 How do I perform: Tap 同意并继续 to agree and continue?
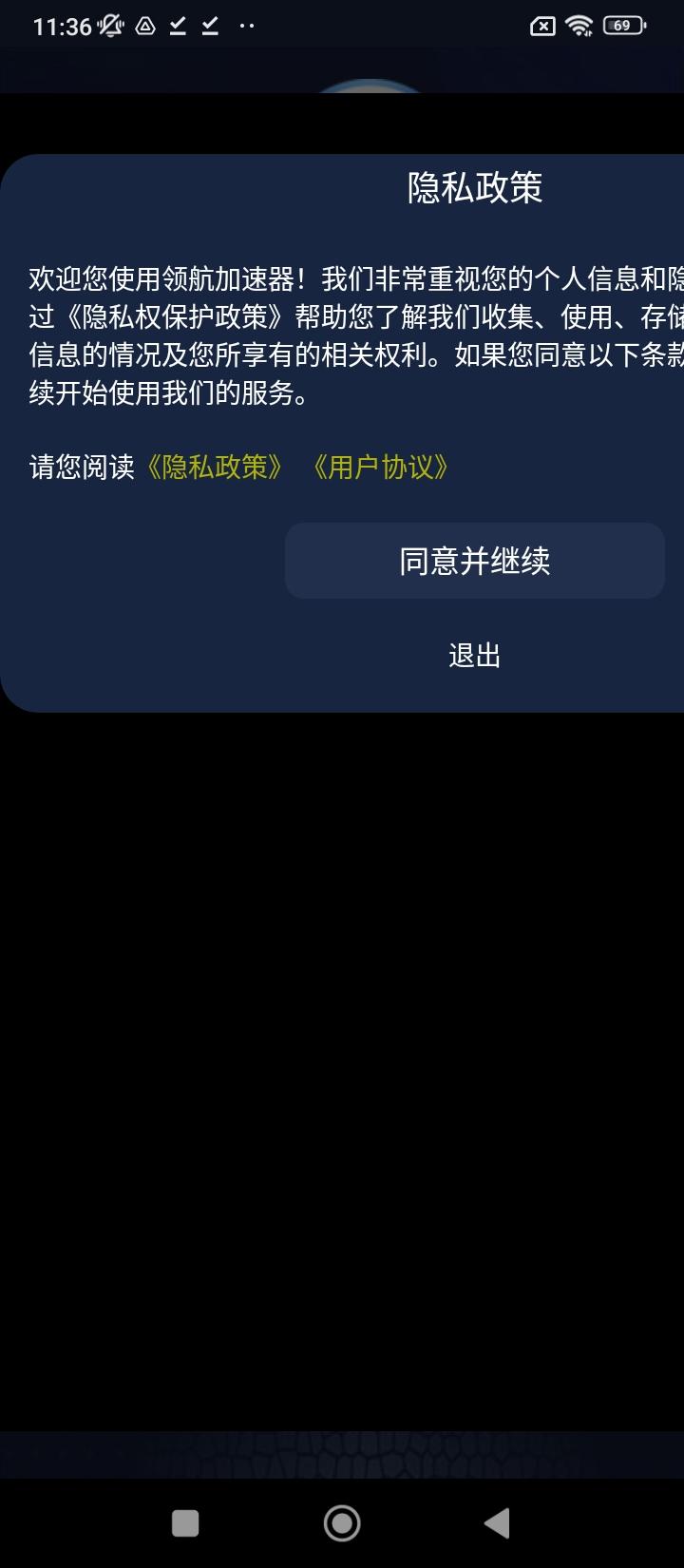(x=475, y=561)
